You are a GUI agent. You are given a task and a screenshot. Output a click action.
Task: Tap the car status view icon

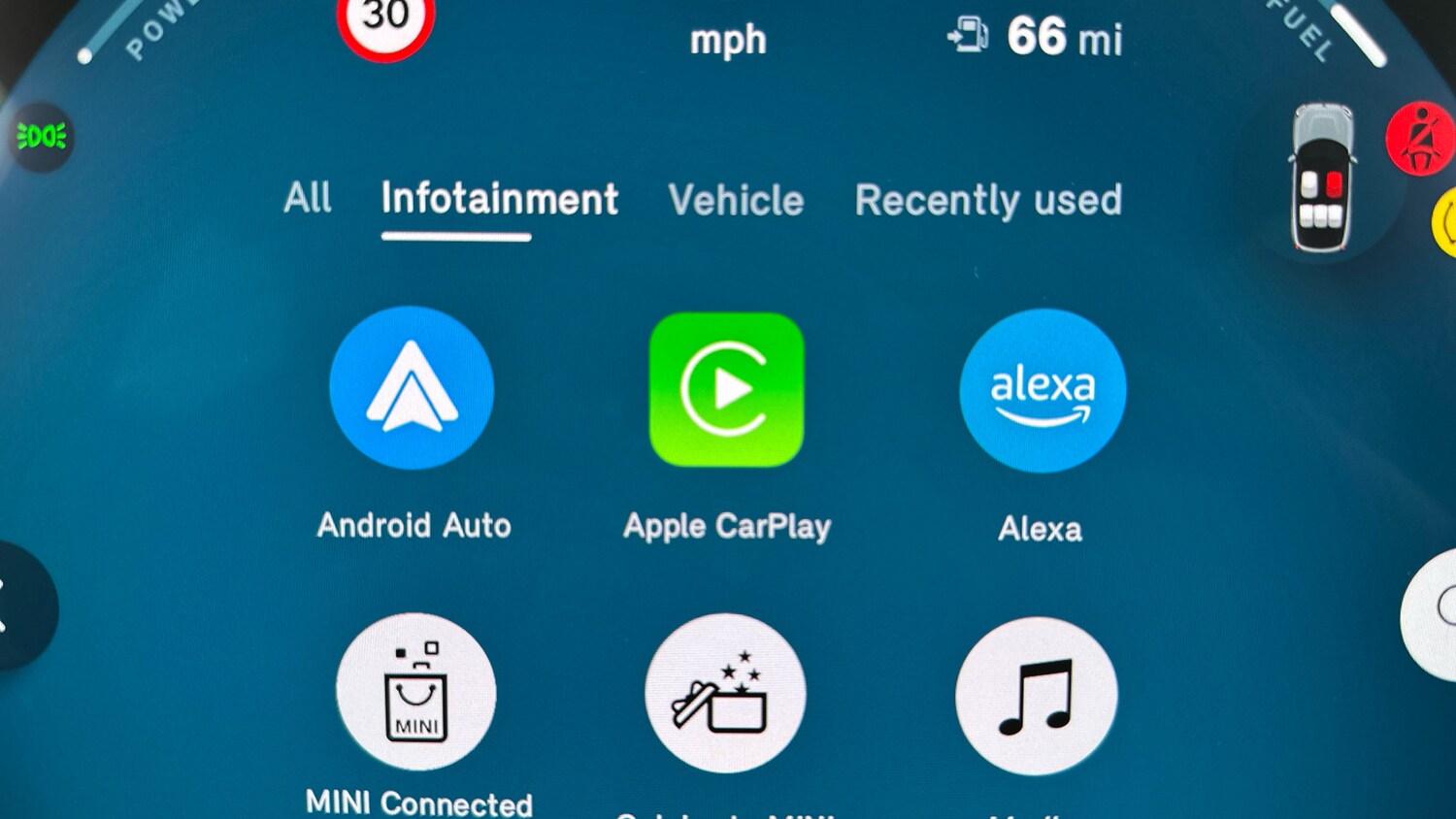1322,179
